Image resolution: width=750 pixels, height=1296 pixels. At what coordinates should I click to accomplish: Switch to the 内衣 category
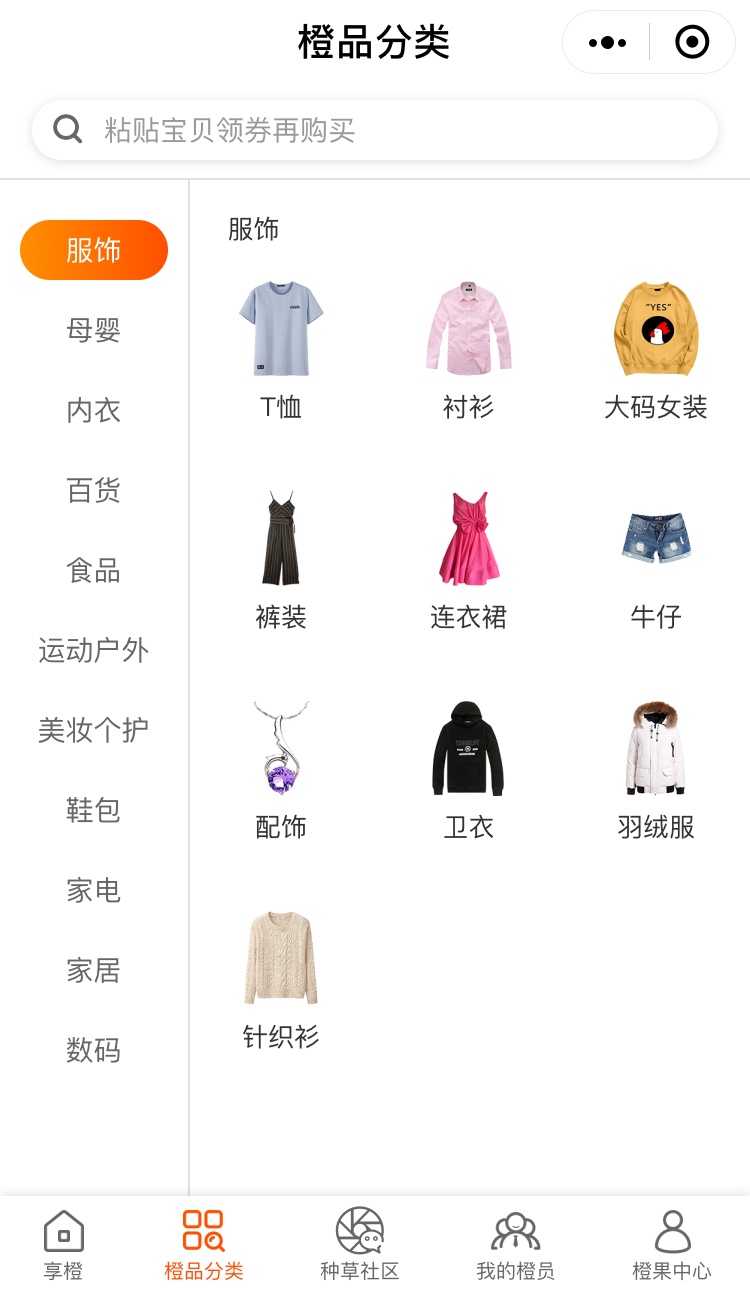click(94, 410)
